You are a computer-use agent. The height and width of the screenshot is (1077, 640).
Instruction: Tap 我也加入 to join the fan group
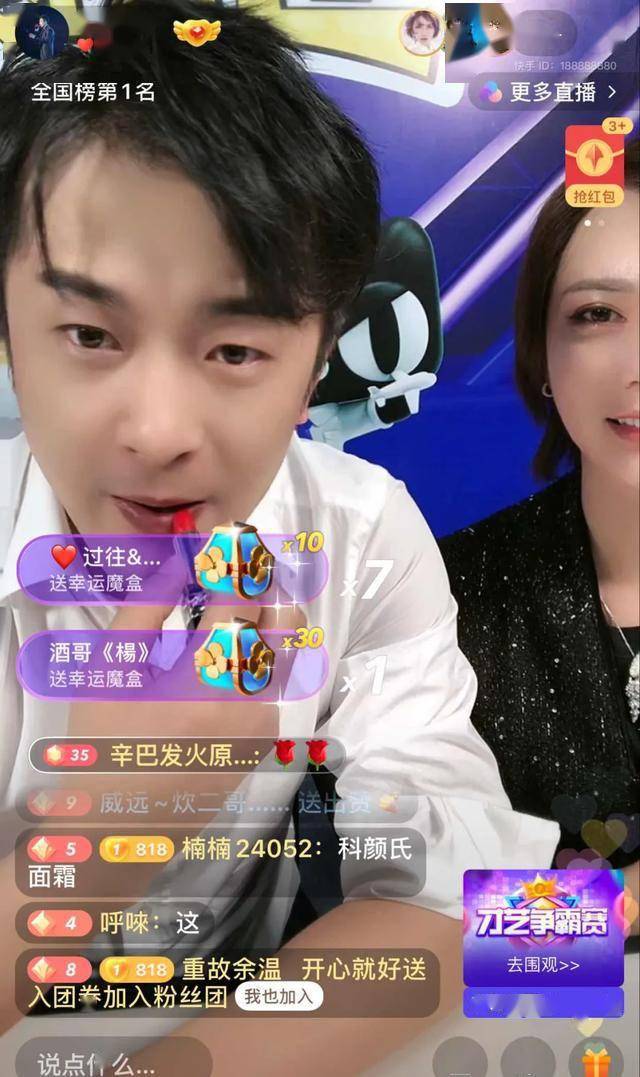[x=278, y=995]
